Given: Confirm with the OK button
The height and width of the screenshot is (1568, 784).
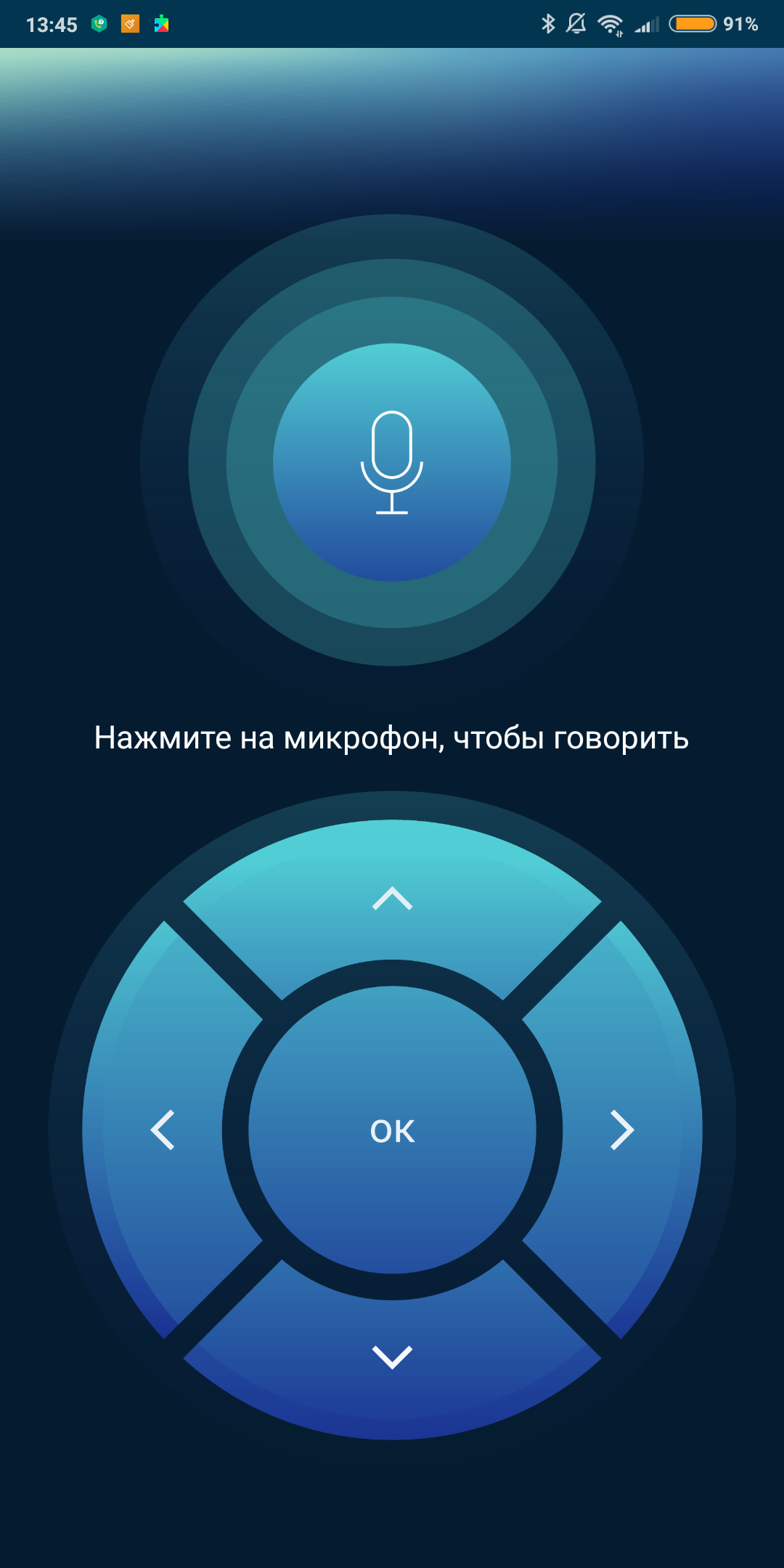Looking at the screenshot, I should [392, 1130].
